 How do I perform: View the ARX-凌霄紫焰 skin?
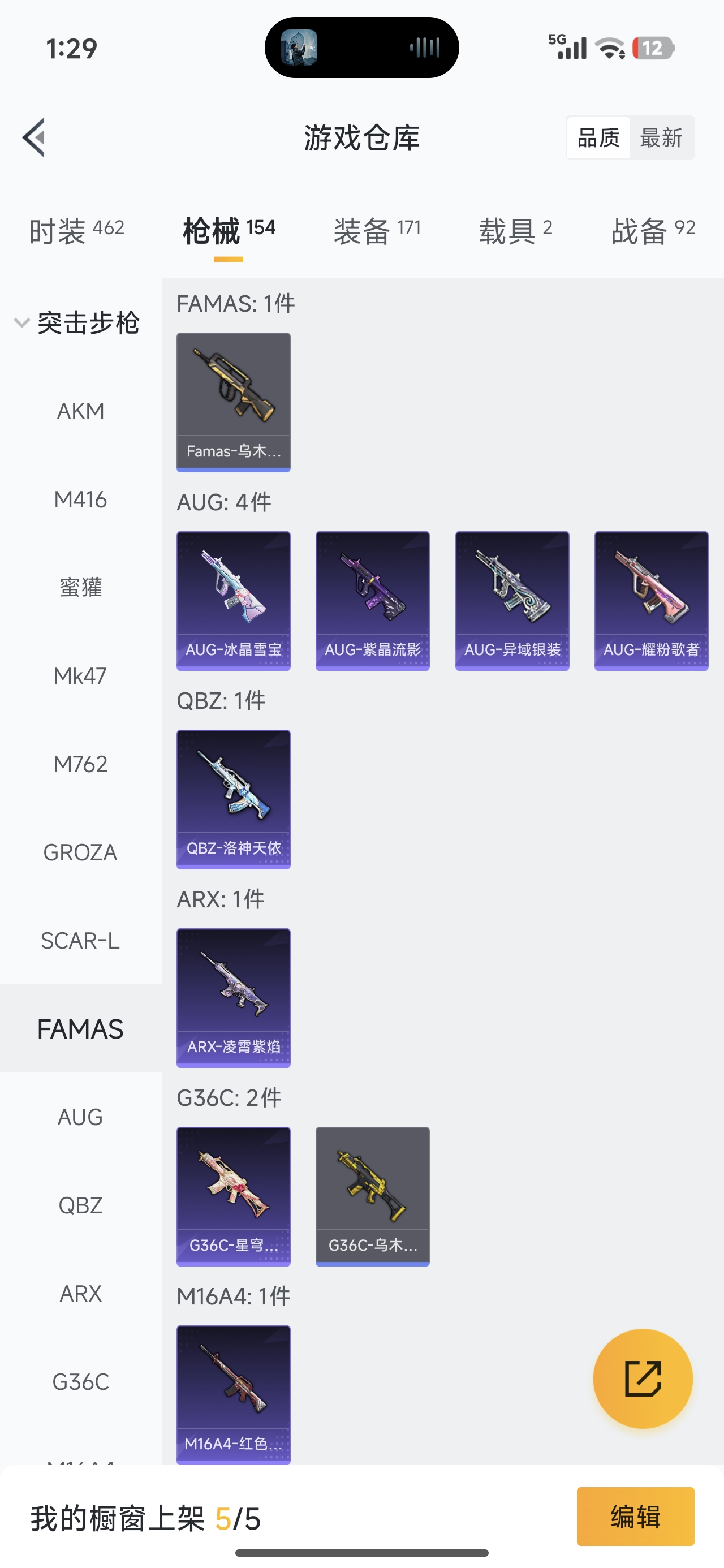(x=233, y=997)
